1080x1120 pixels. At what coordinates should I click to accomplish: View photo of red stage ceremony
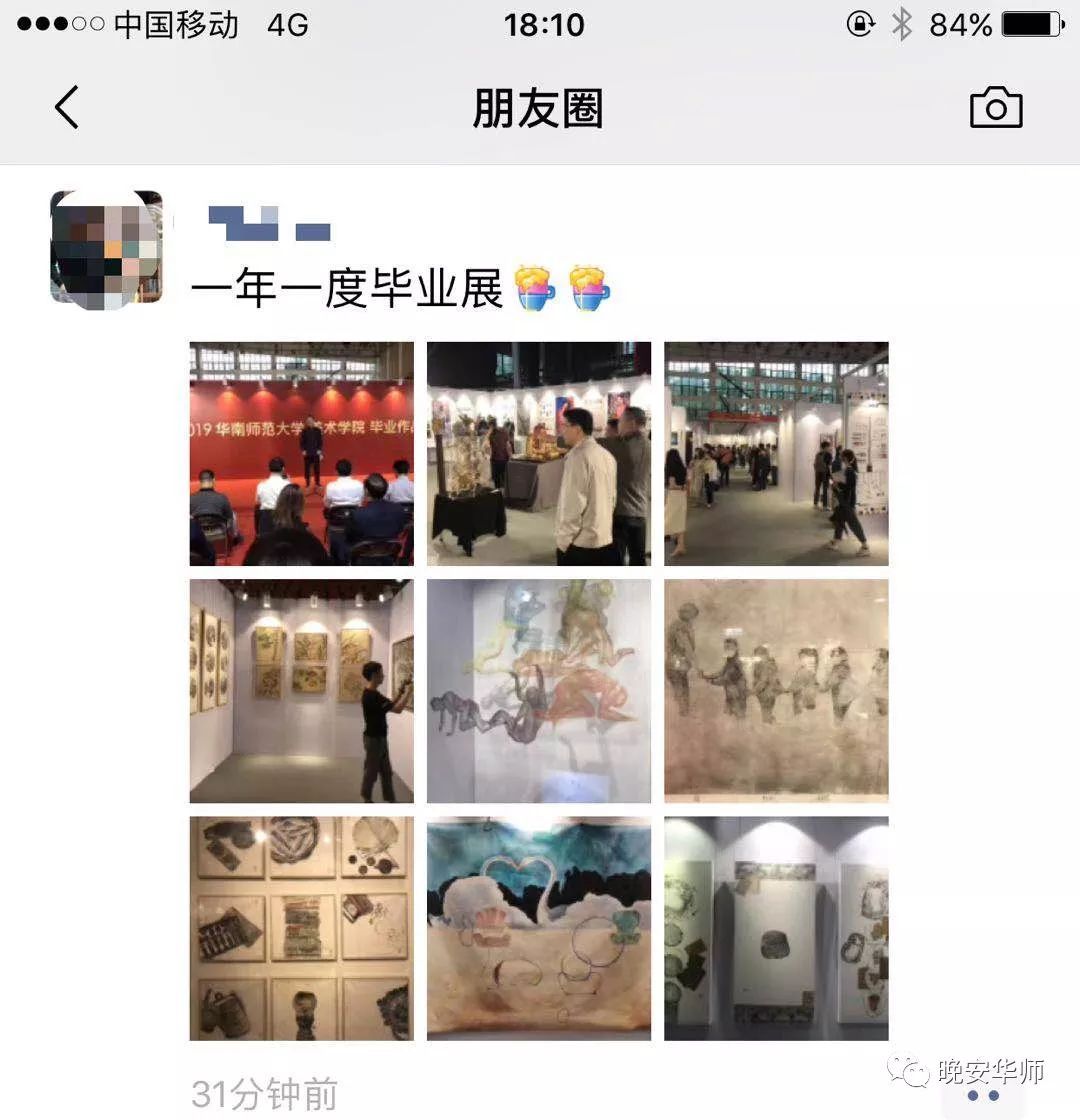[x=301, y=454]
